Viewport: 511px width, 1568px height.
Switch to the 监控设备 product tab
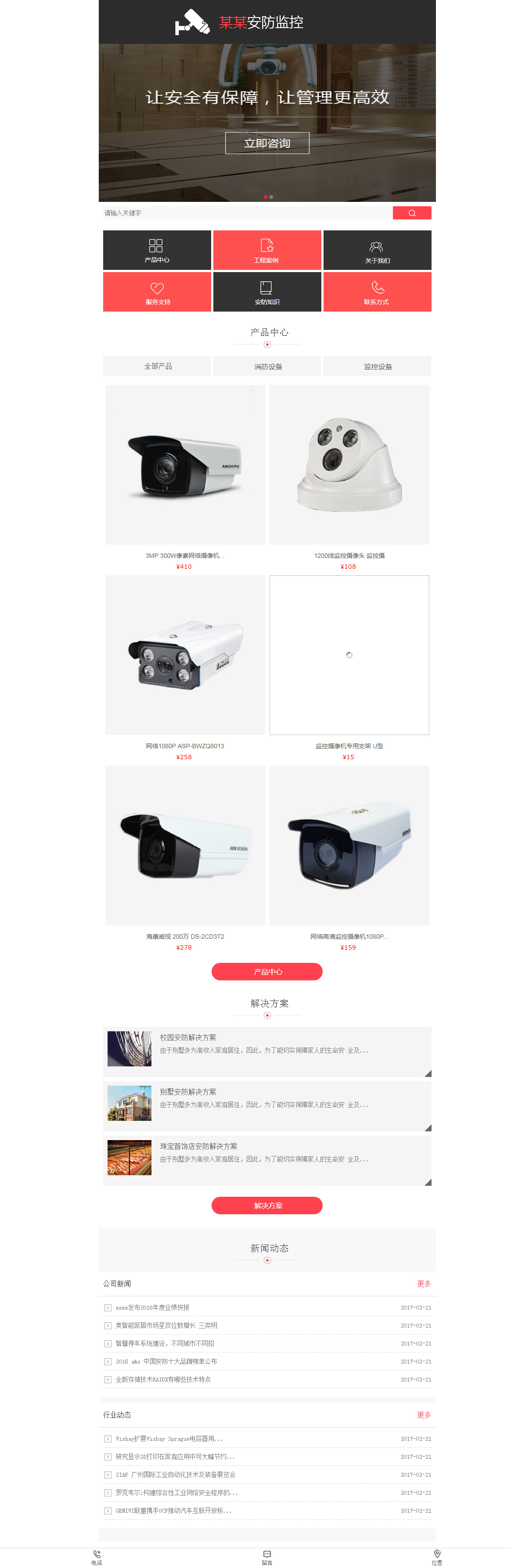[378, 366]
